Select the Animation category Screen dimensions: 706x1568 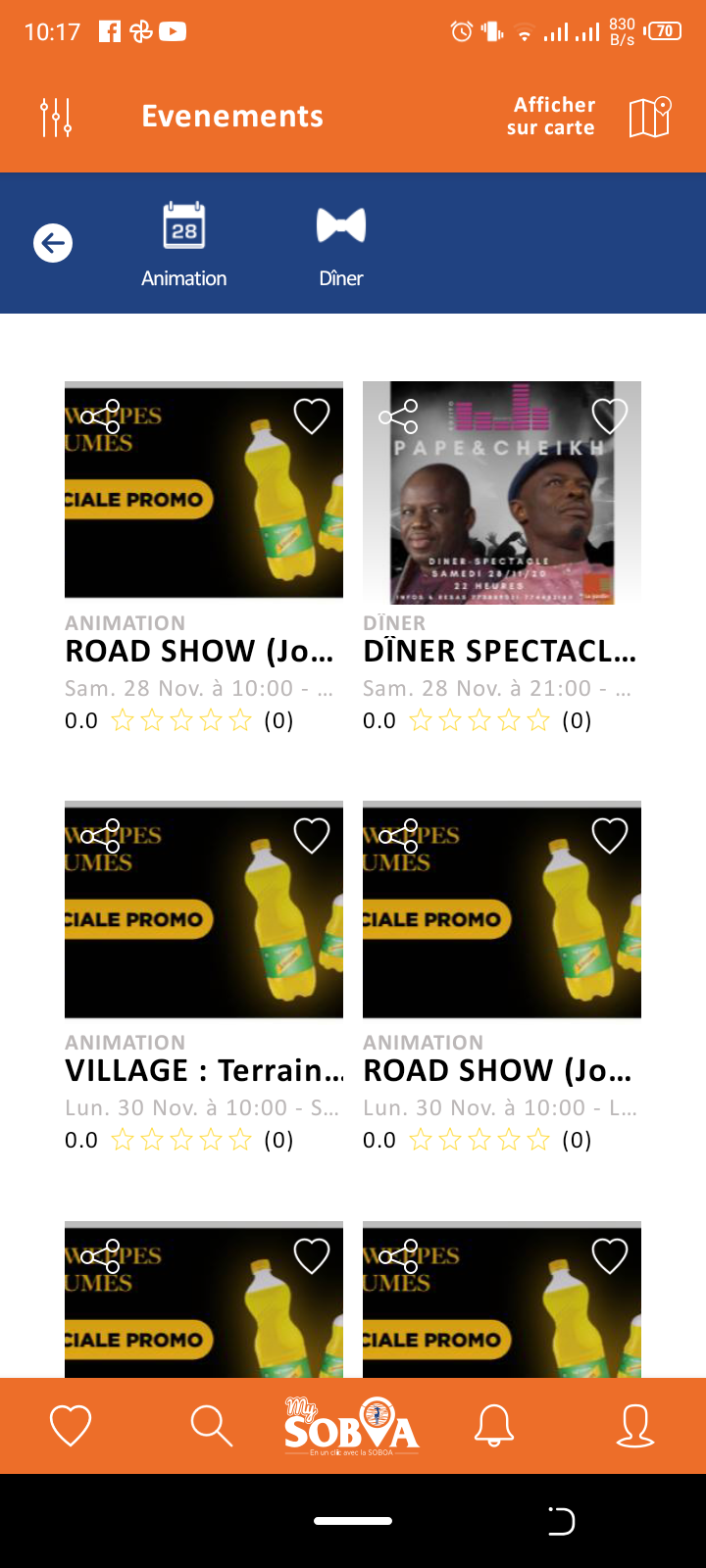(184, 245)
